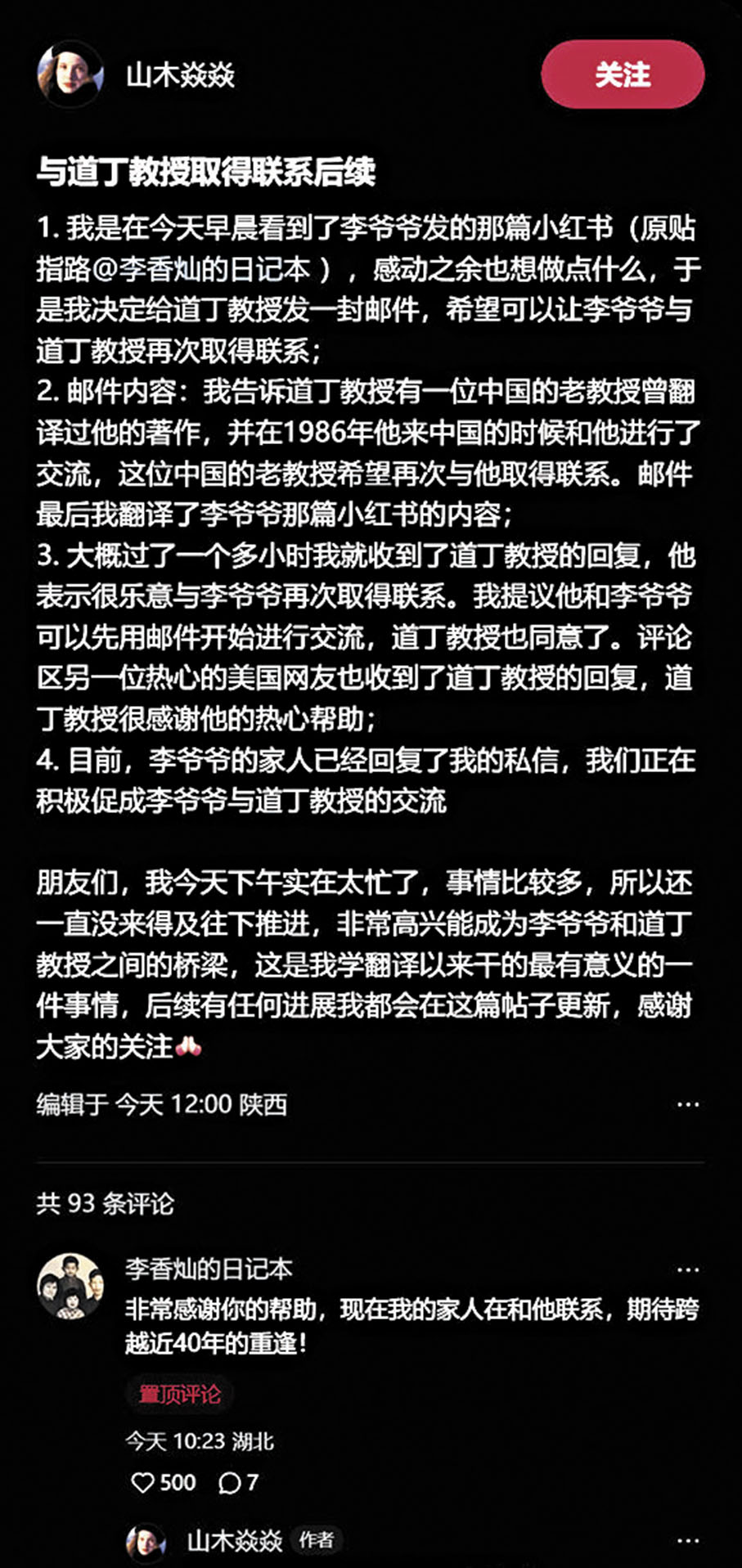Open 山木焱焱's profile picture at top
742x1568 pixels.
[70, 74]
